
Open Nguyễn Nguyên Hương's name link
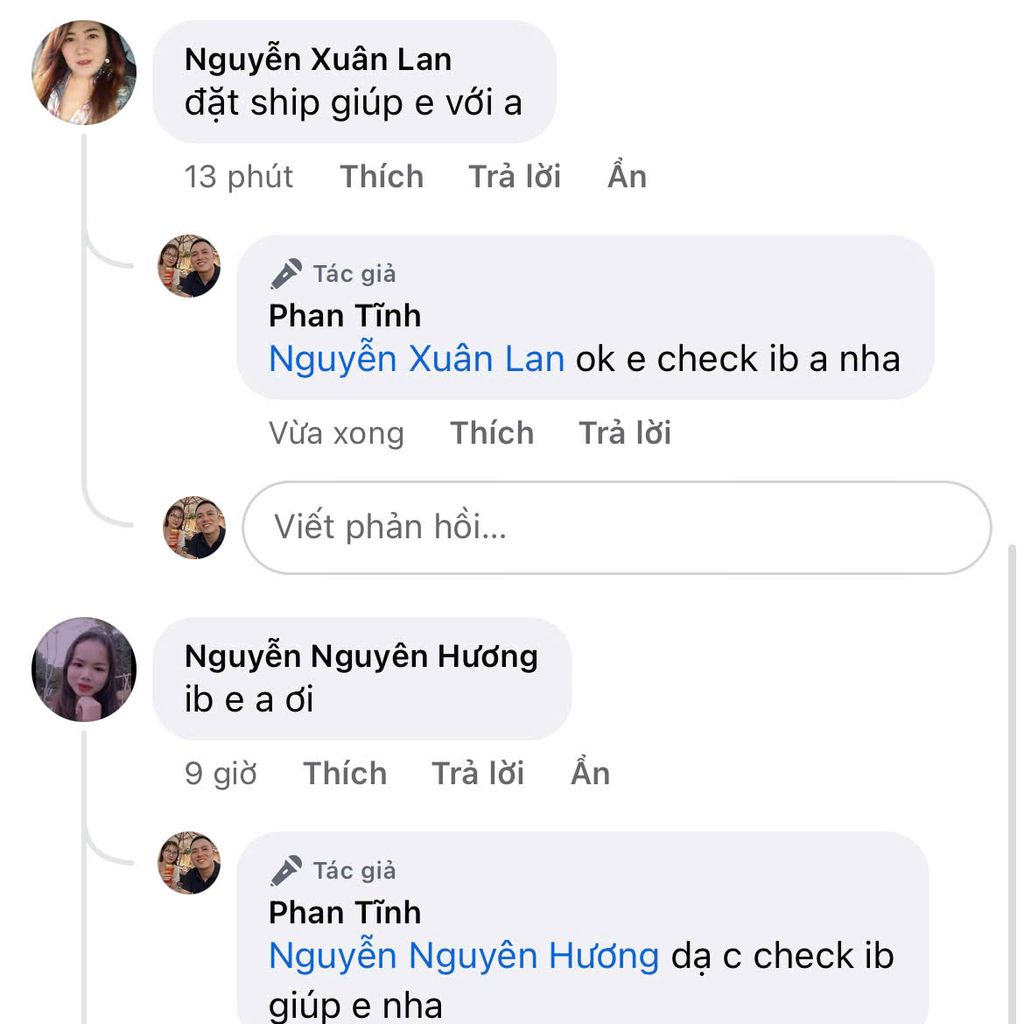tap(361, 656)
